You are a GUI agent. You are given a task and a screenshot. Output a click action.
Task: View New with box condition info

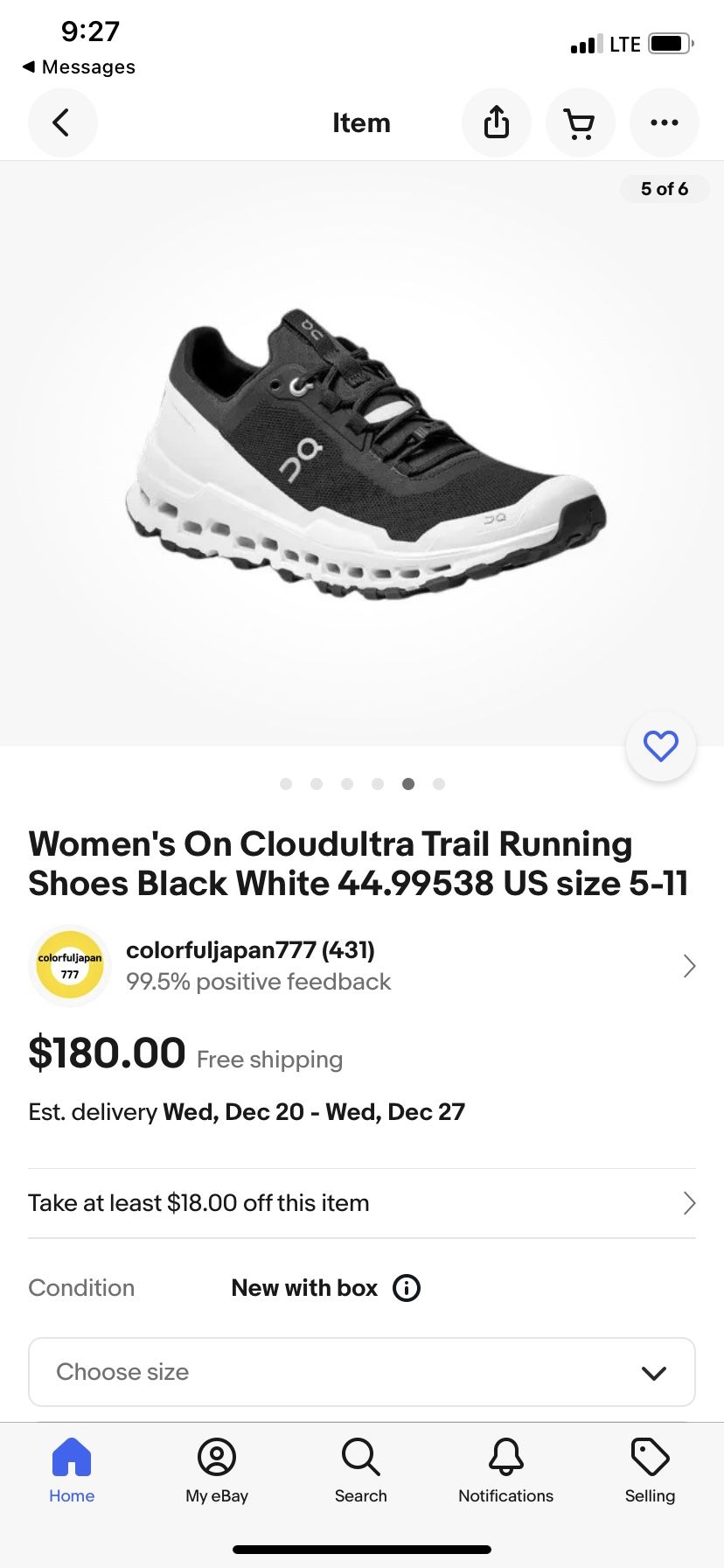pos(407,1288)
